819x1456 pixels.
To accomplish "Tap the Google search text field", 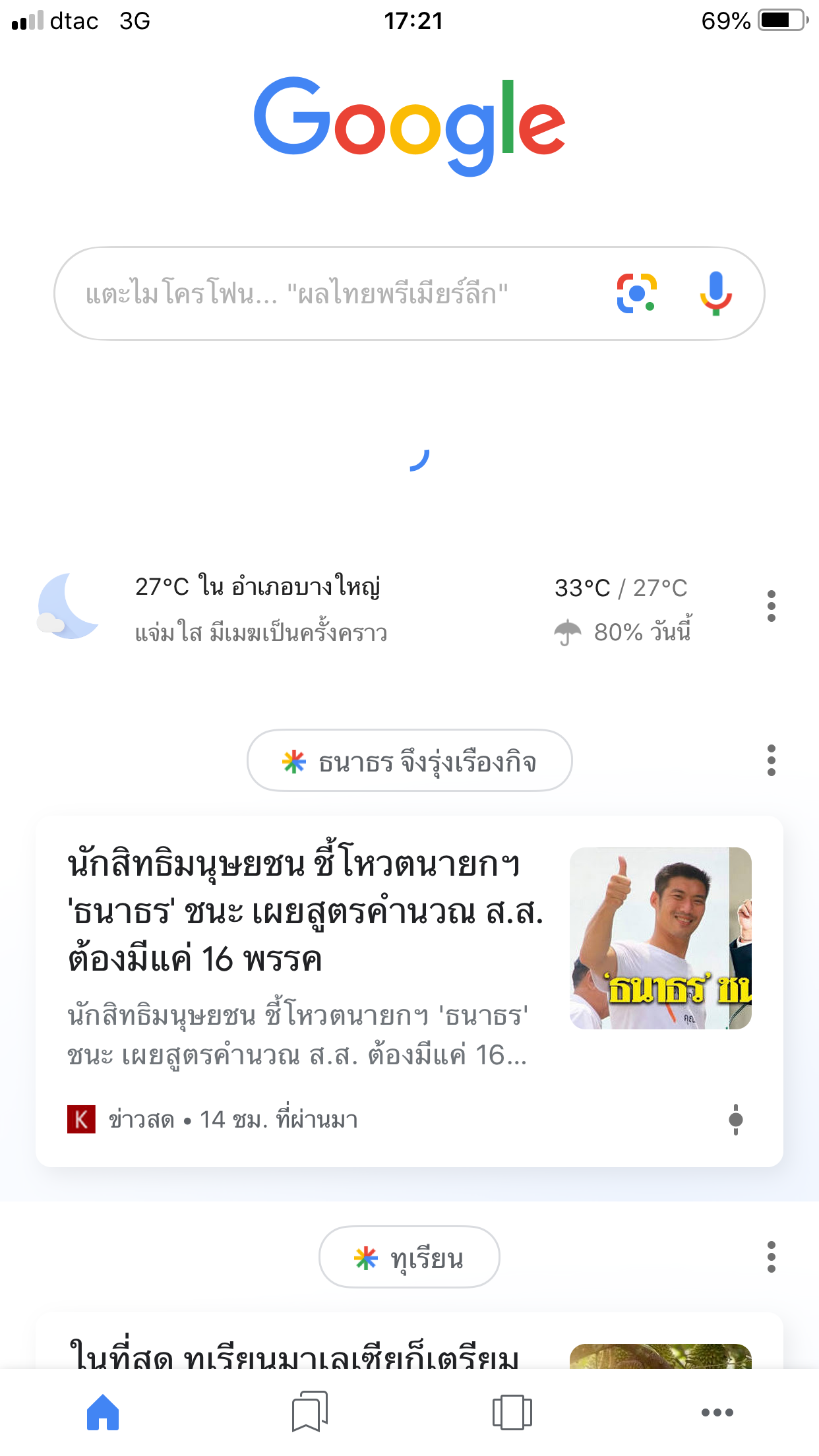I will [330, 294].
